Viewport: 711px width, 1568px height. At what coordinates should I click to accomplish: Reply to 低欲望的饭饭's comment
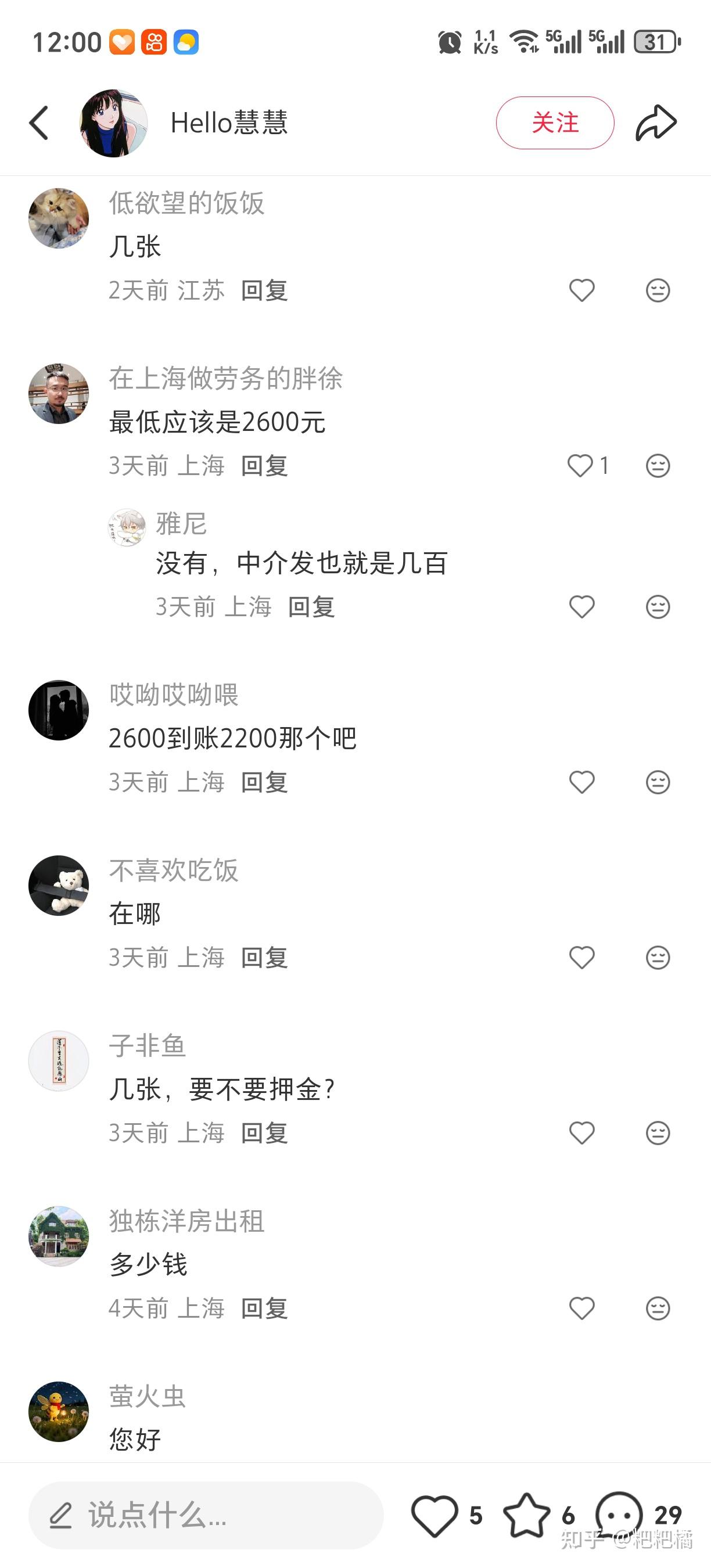[x=264, y=290]
